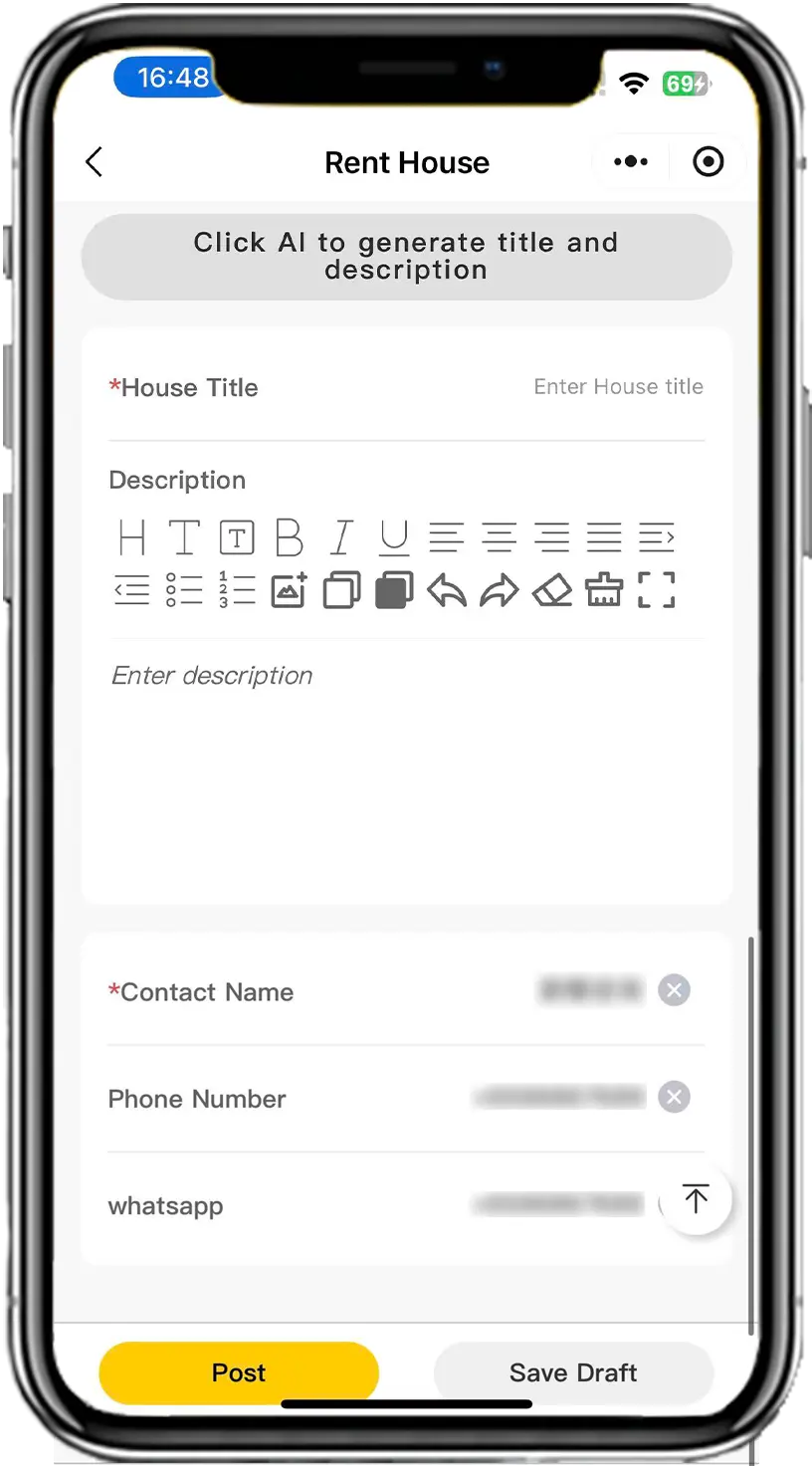Post the rental listing
The image size is (812, 1466).
click(x=239, y=1373)
